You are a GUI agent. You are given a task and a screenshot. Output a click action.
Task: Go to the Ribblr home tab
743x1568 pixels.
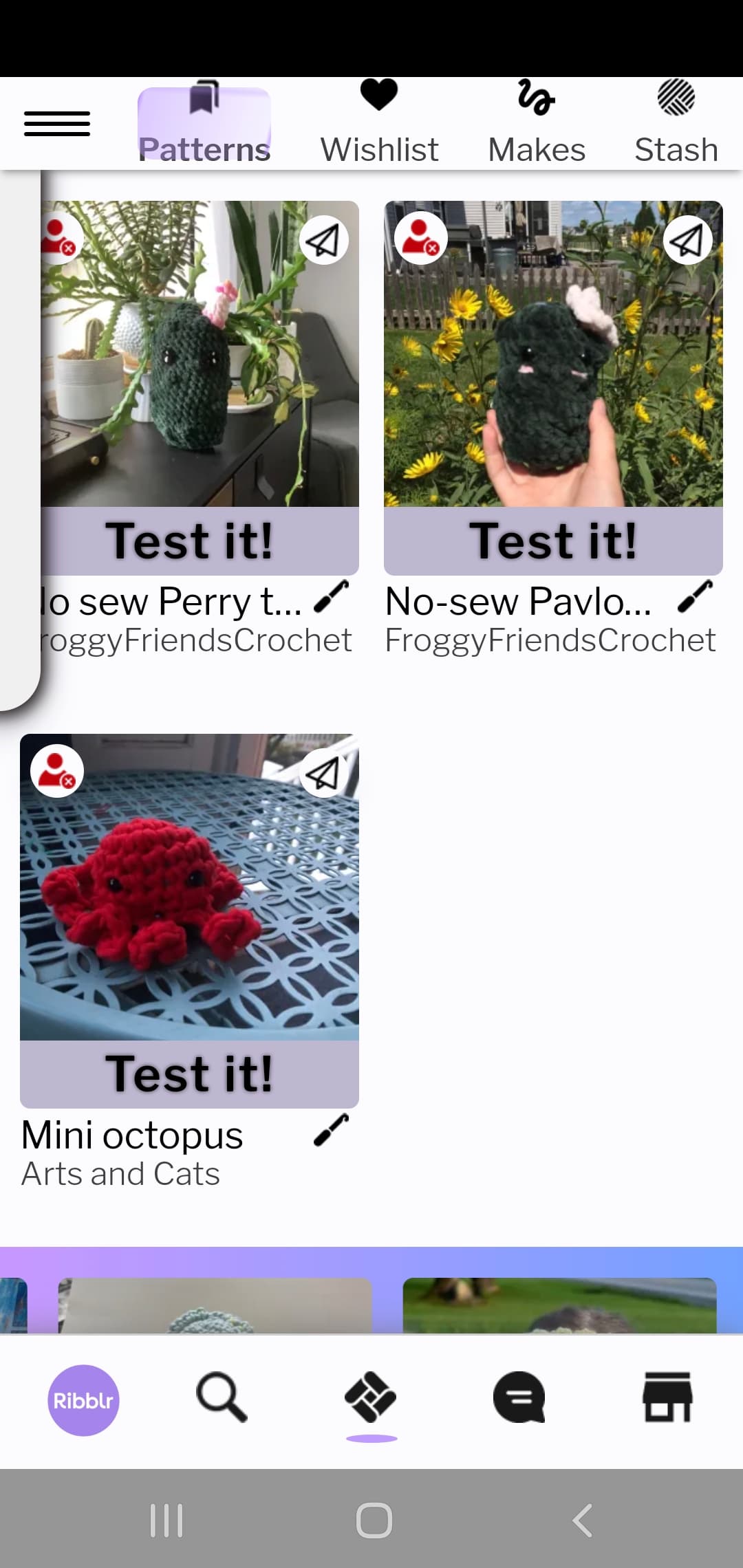pyautogui.click(x=83, y=1400)
